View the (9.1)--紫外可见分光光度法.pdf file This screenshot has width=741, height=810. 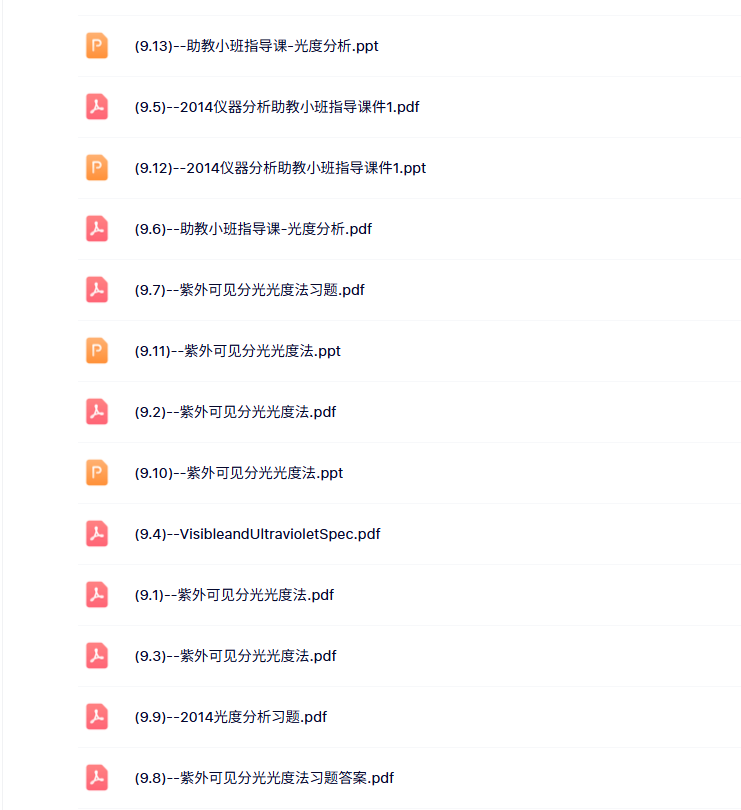coord(234,595)
